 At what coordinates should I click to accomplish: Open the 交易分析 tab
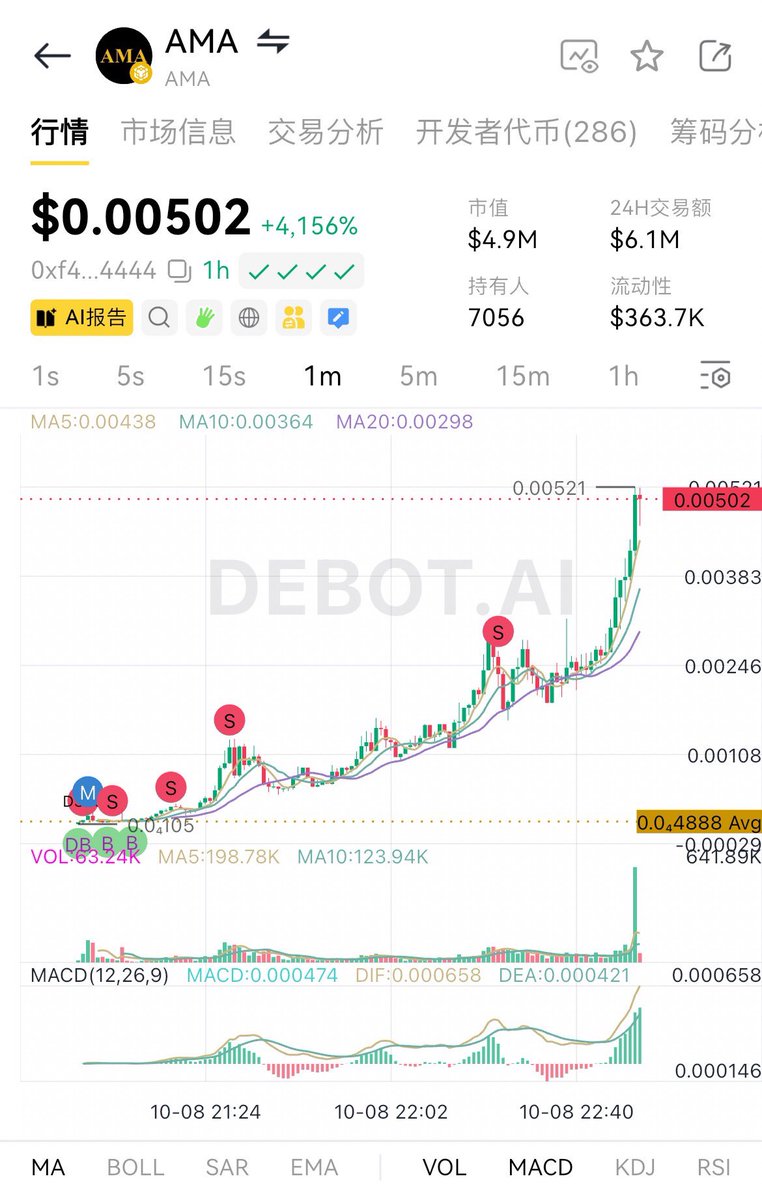pyautogui.click(x=325, y=132)
